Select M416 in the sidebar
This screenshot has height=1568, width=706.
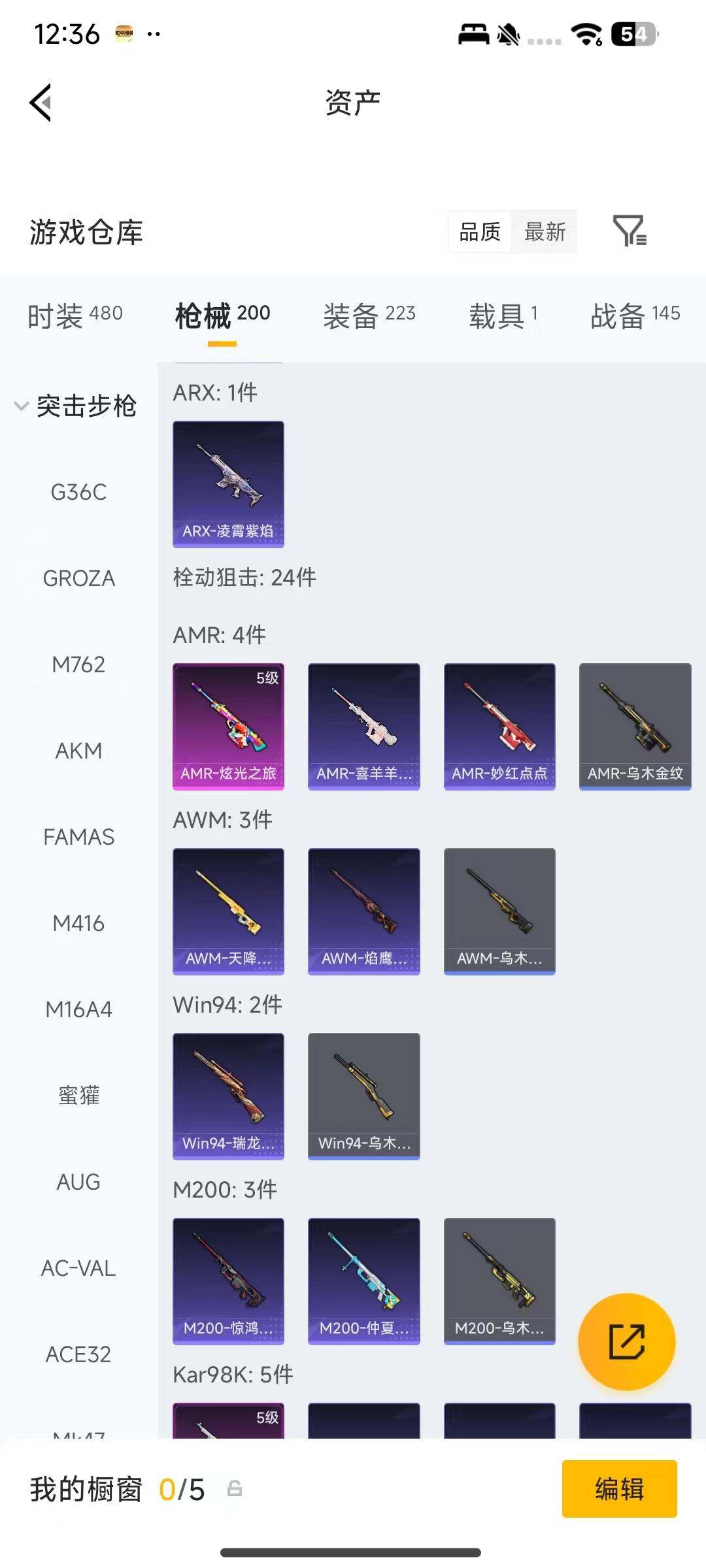[x=78, y=924]
